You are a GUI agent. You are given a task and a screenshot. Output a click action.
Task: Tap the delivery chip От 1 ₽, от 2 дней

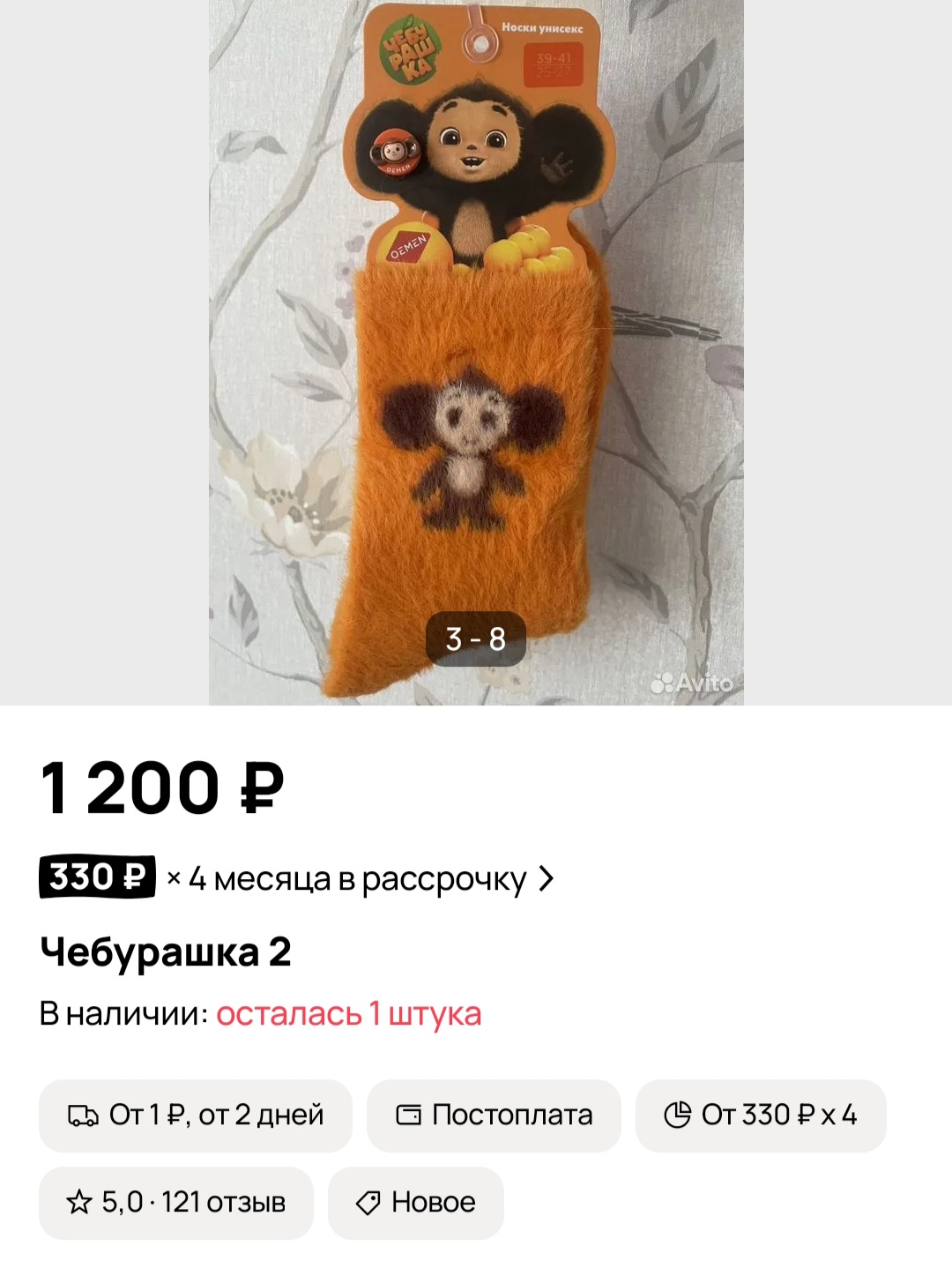click(x=196, y=1116)
